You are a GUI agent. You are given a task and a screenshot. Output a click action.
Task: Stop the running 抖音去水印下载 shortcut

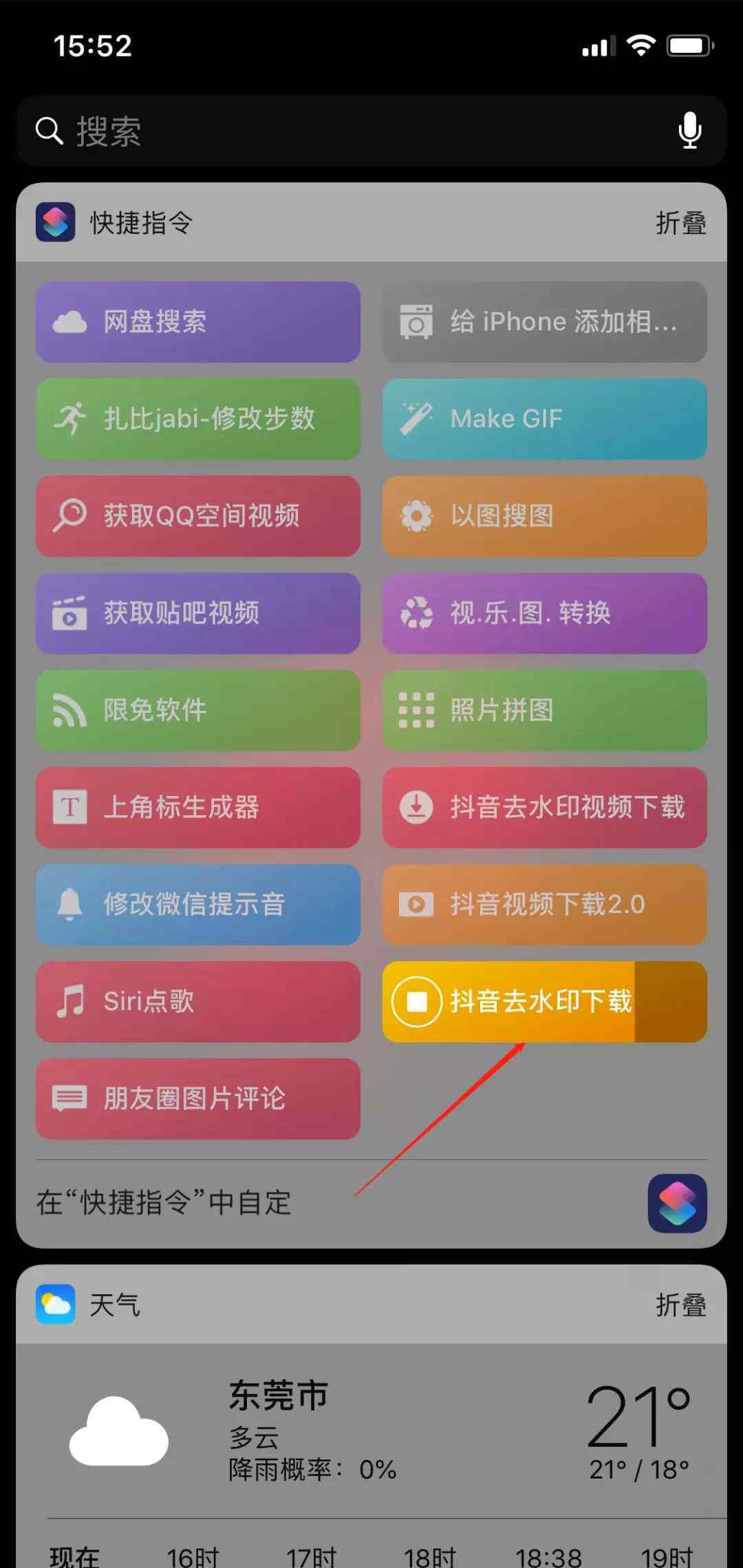(x=417, y=1002)
